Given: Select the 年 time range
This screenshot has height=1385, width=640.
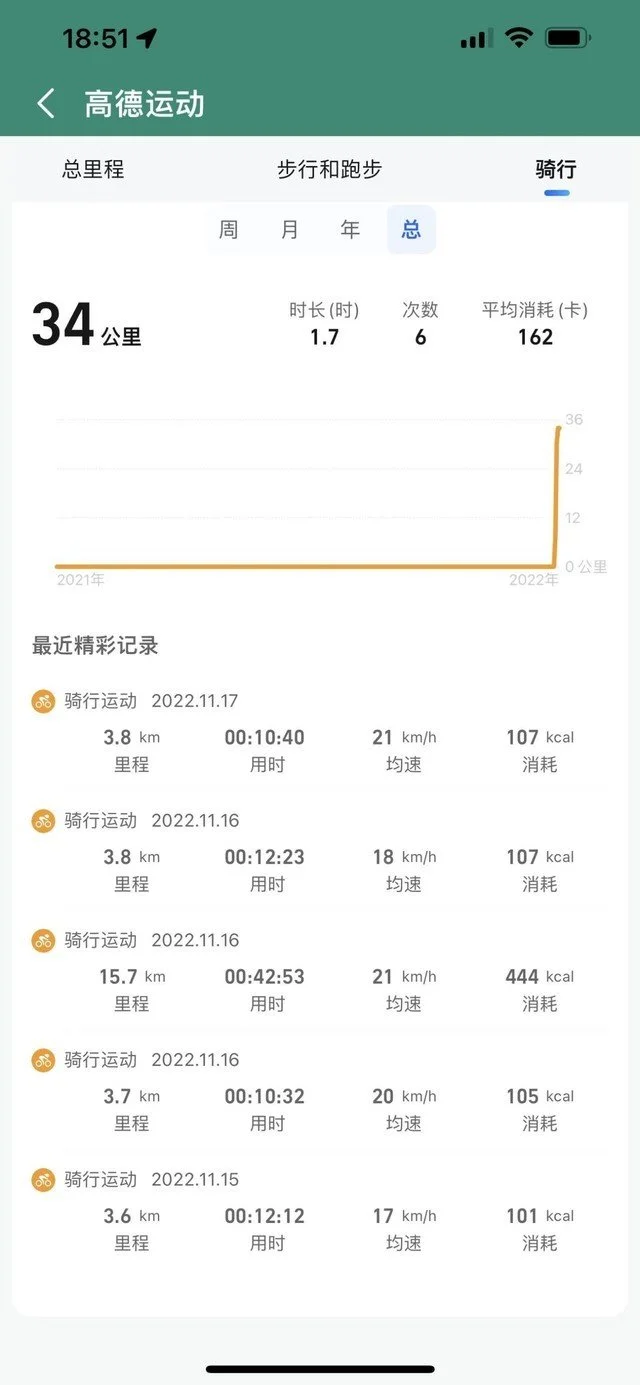Looking at the screenshot, I should pyautogui.click(x=350, y=230).
